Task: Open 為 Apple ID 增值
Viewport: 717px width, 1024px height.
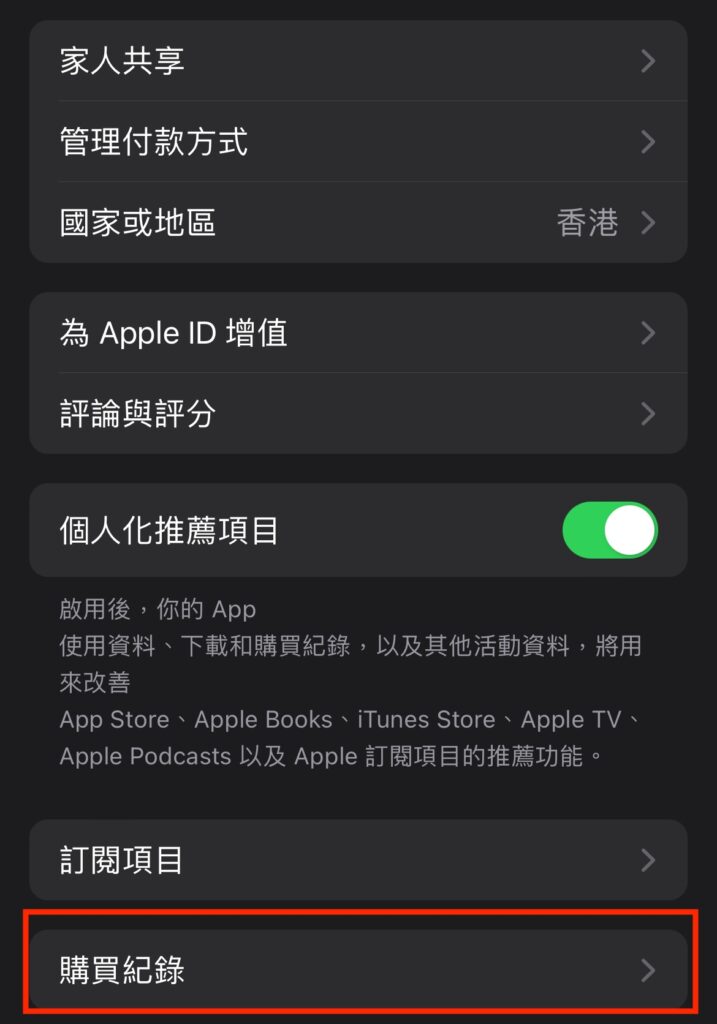Action: [x=358, y=332]
